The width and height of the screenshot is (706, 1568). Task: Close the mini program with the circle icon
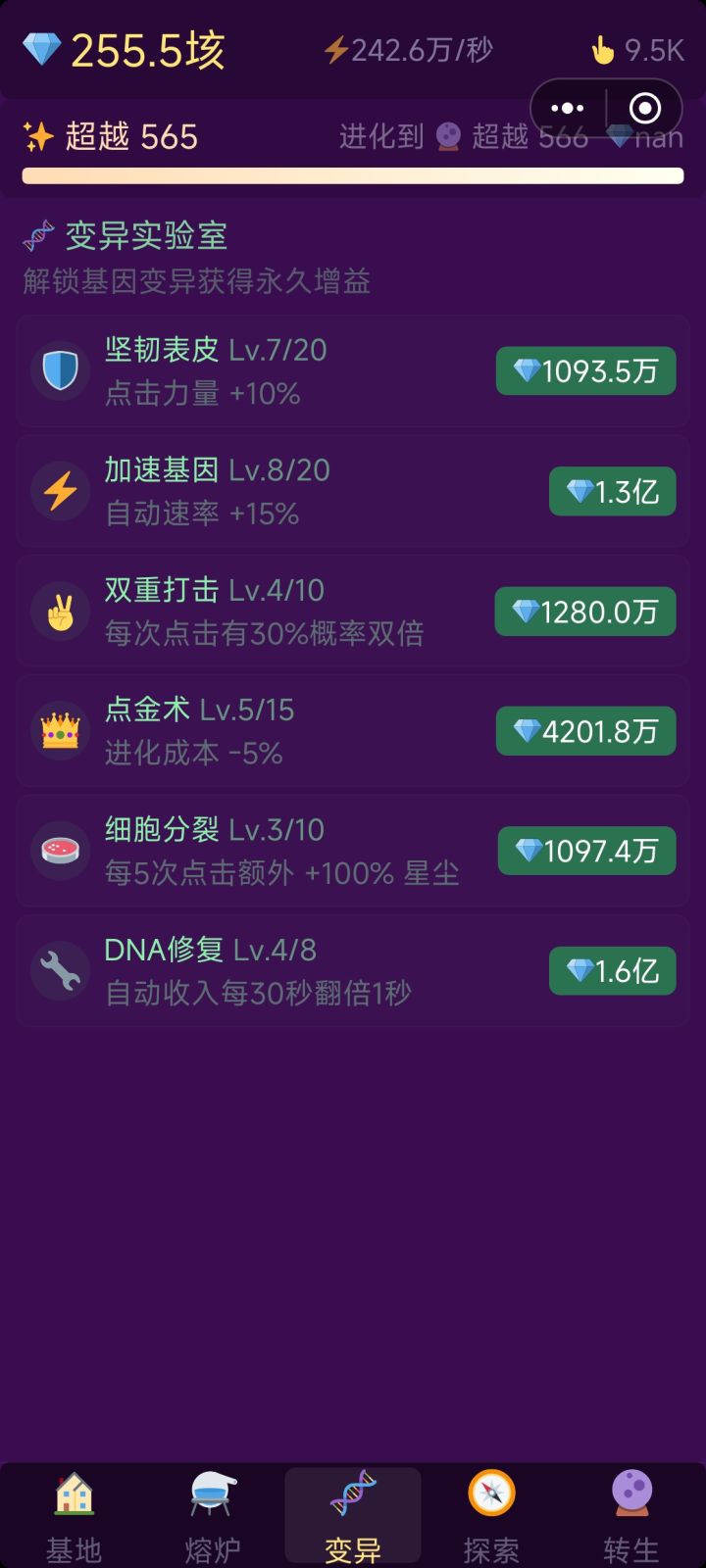pyautogui.click(x=644, y=108)
